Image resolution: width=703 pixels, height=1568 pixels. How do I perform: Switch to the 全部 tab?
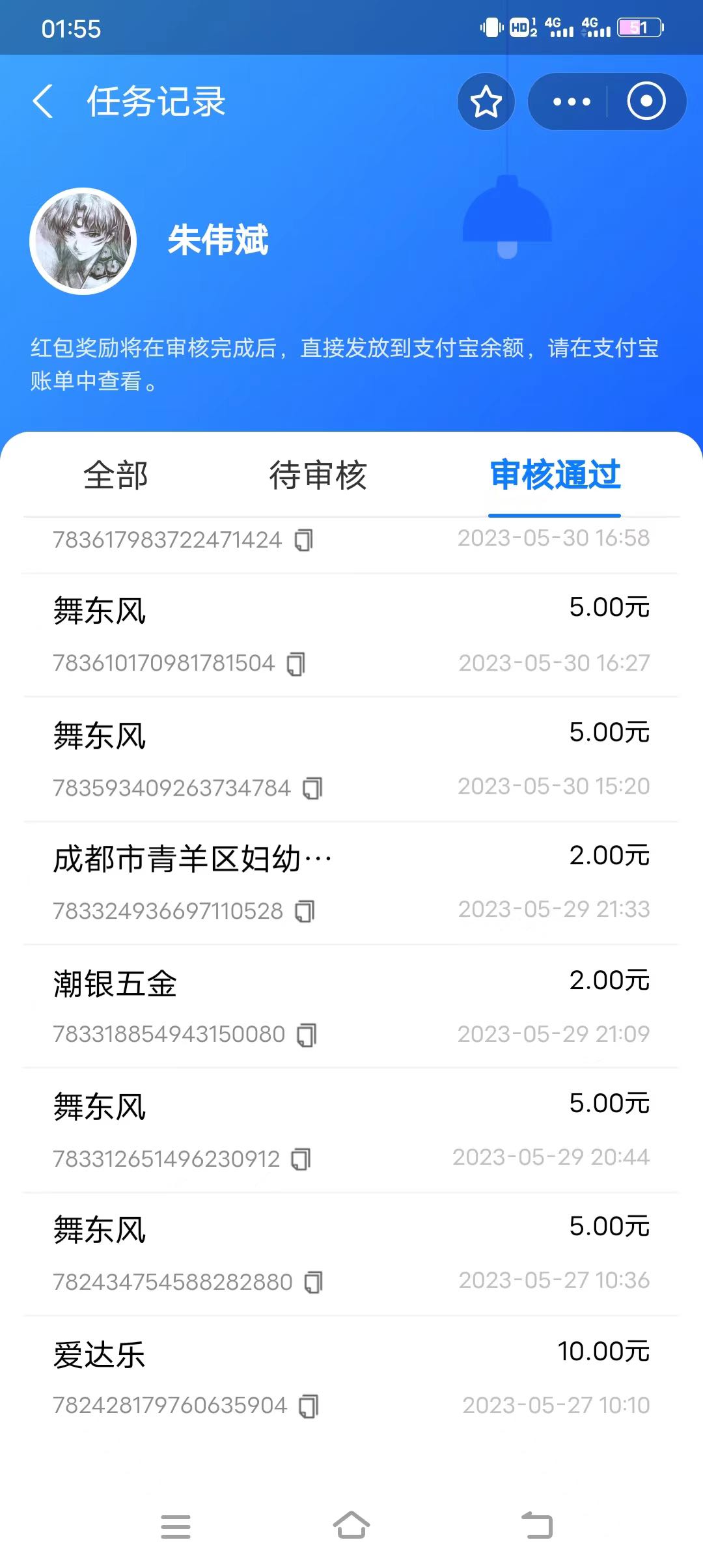click(x=116, y=475)
